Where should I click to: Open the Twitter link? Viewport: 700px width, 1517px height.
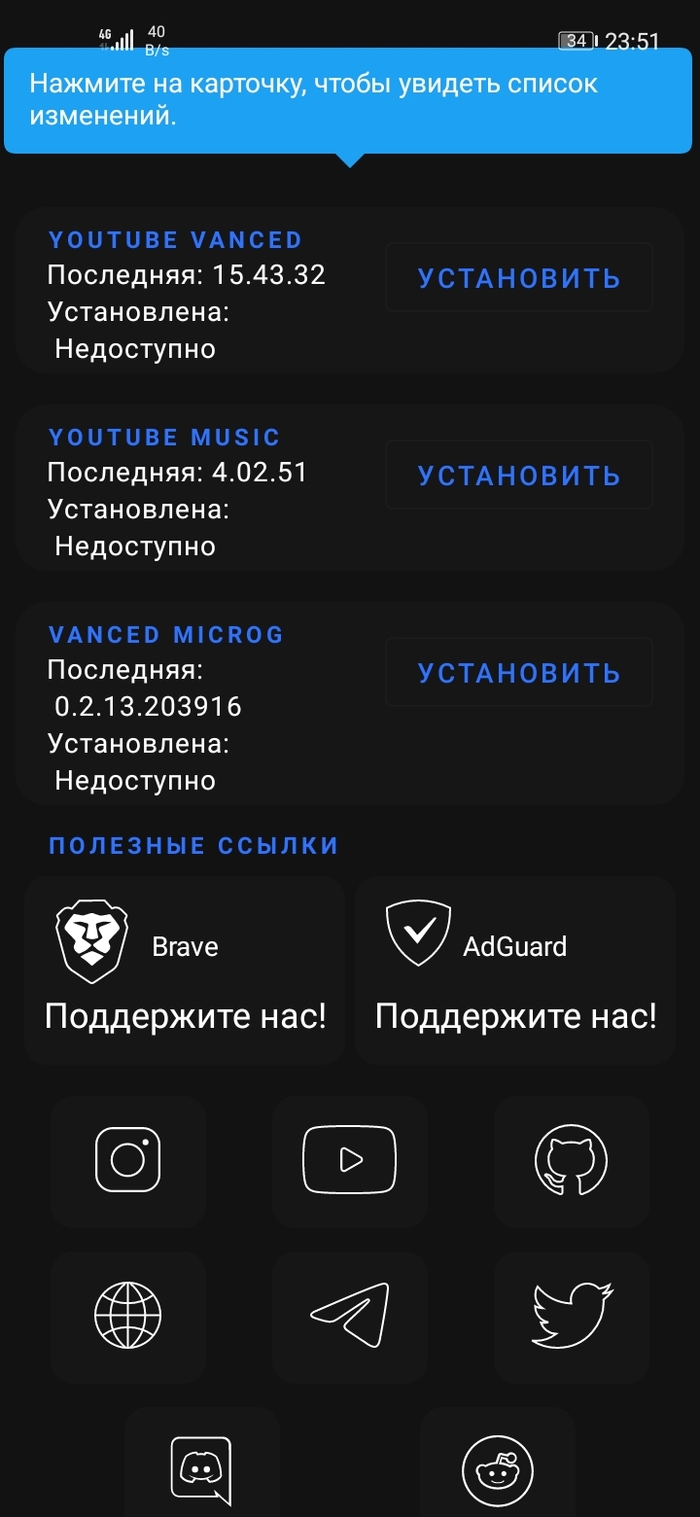click(571, 1315)
